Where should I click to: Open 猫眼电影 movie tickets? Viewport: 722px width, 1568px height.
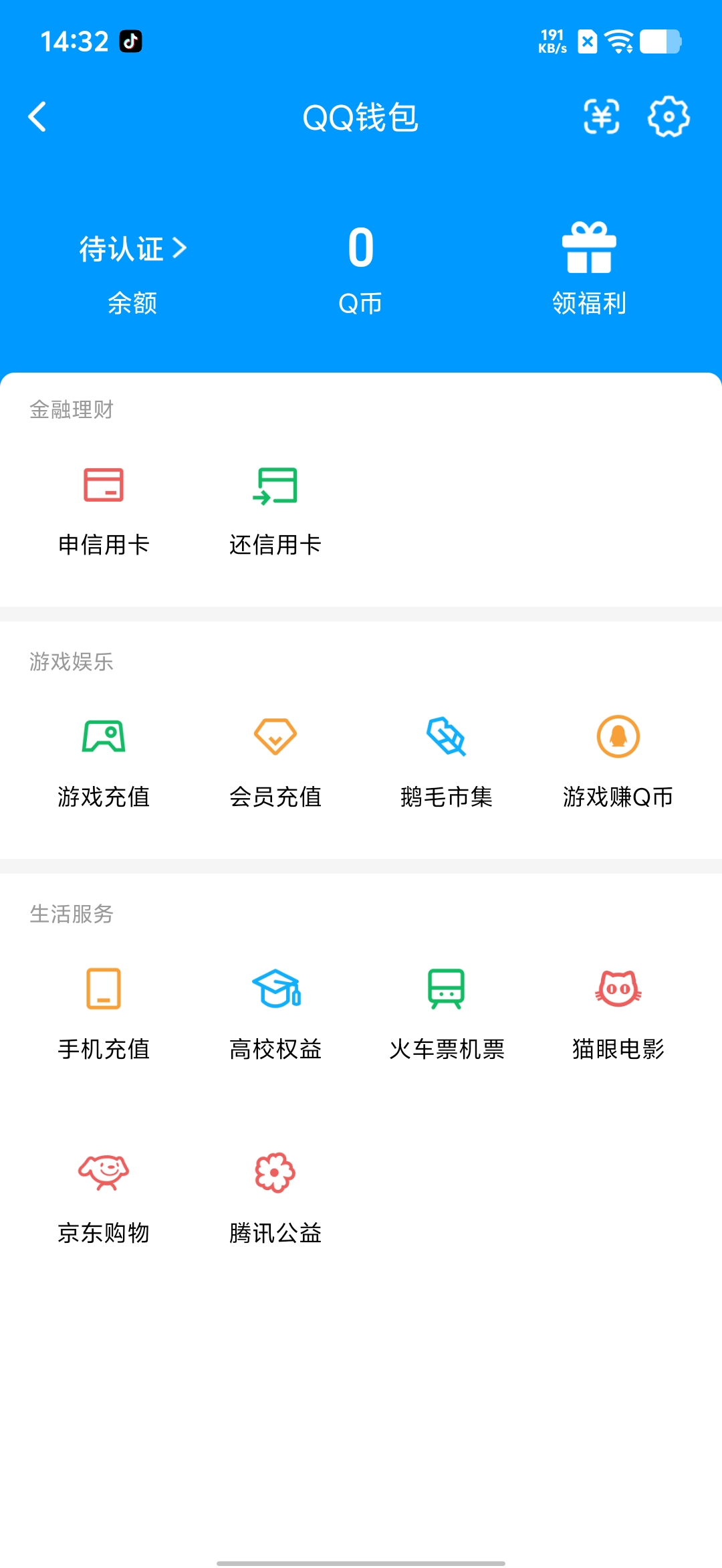618,1010
